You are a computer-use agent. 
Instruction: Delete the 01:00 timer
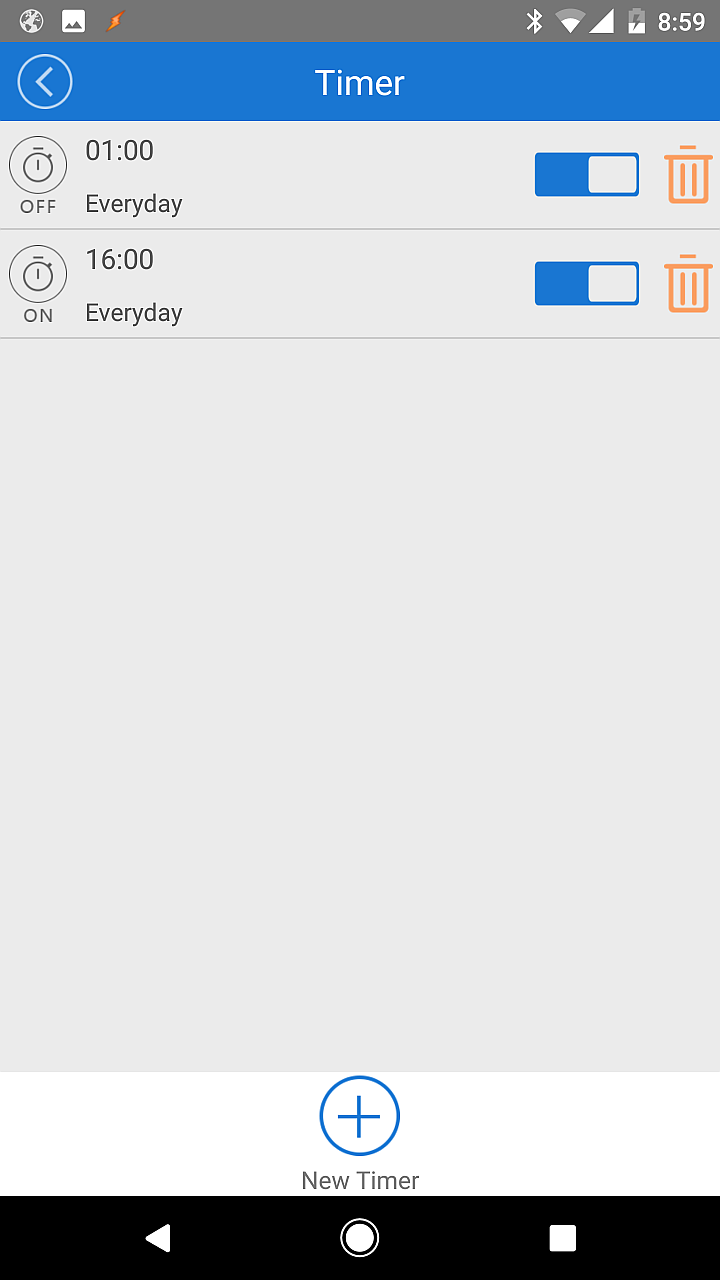[688, 175]
